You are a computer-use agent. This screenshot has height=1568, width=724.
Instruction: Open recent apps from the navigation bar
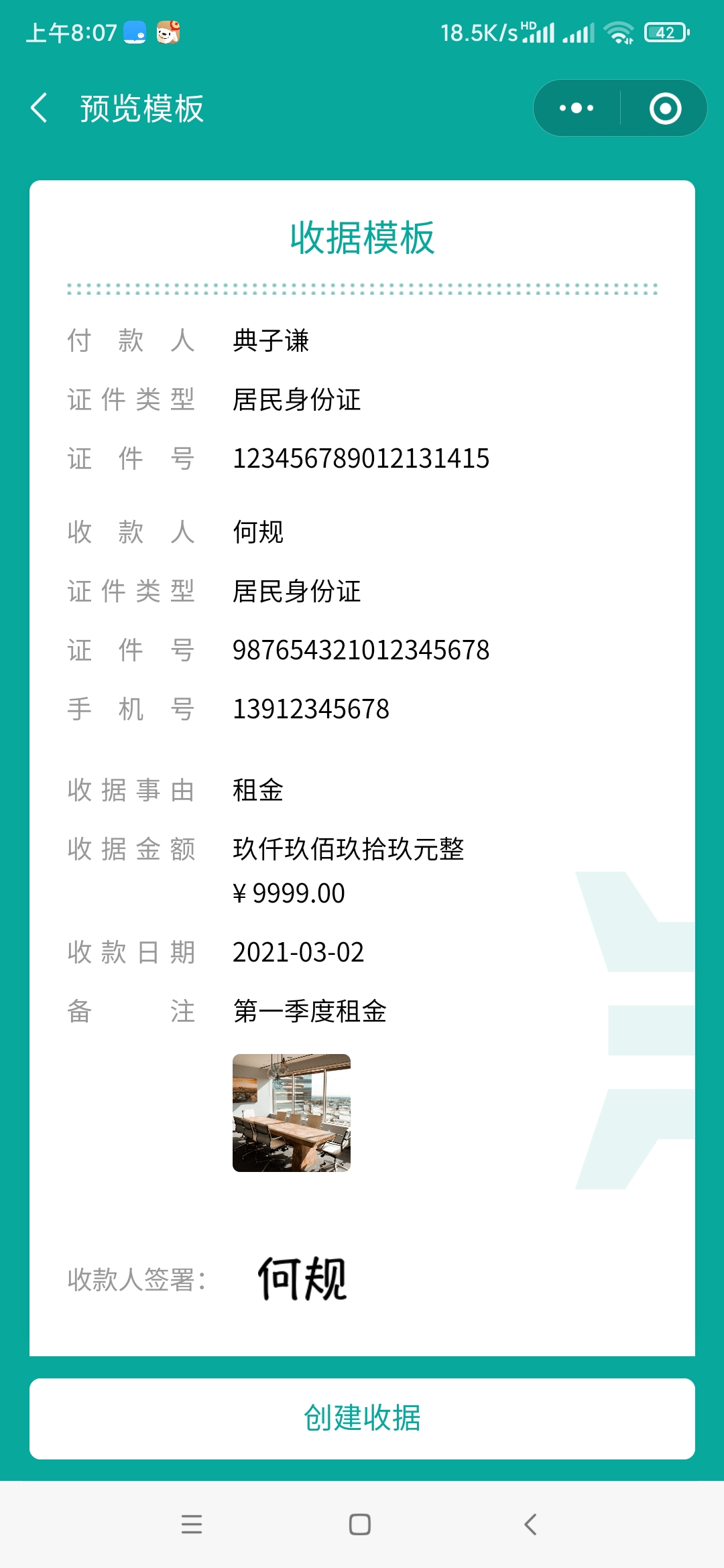point(192,1524)
